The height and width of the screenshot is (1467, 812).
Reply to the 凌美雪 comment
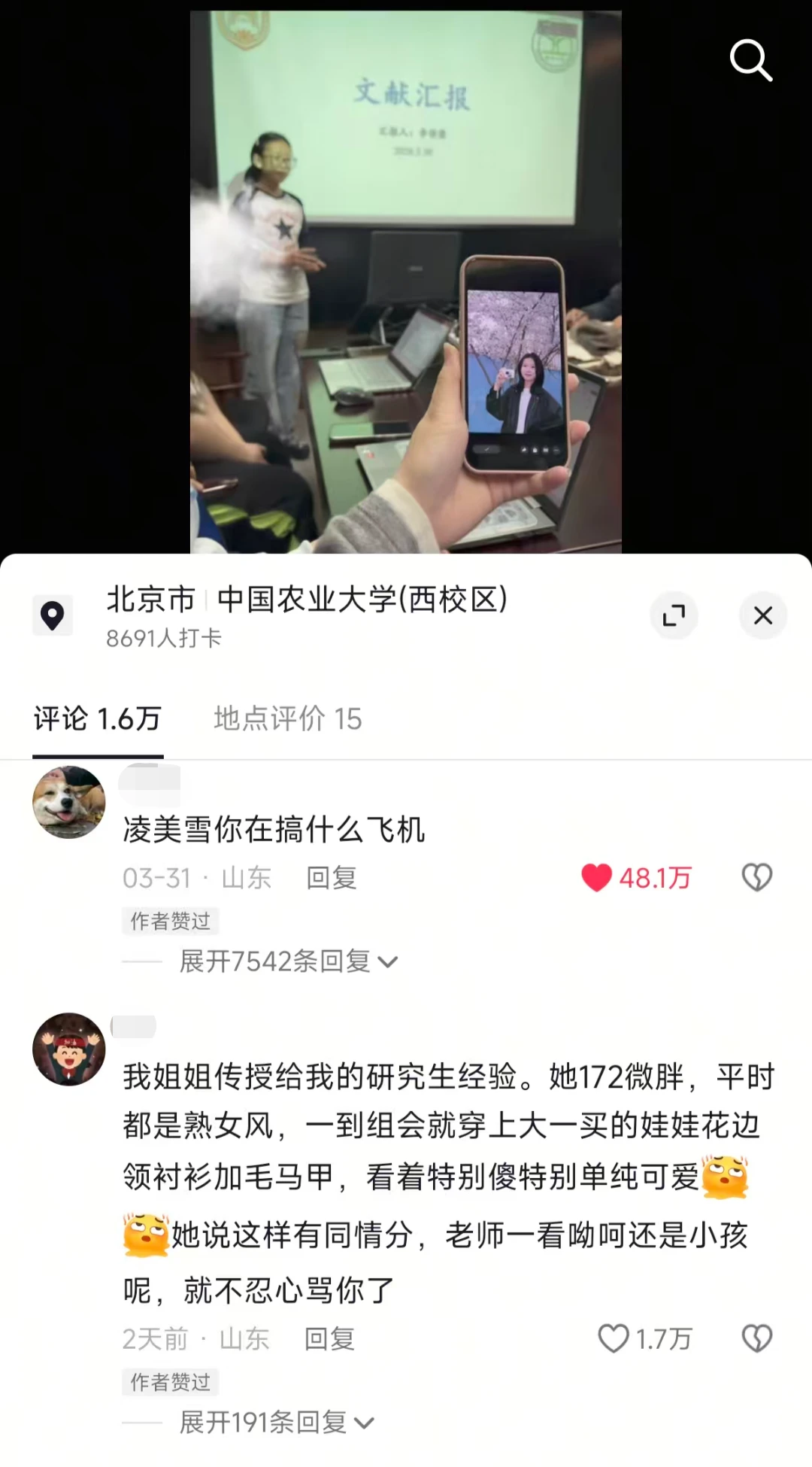[x=331, y=876]
